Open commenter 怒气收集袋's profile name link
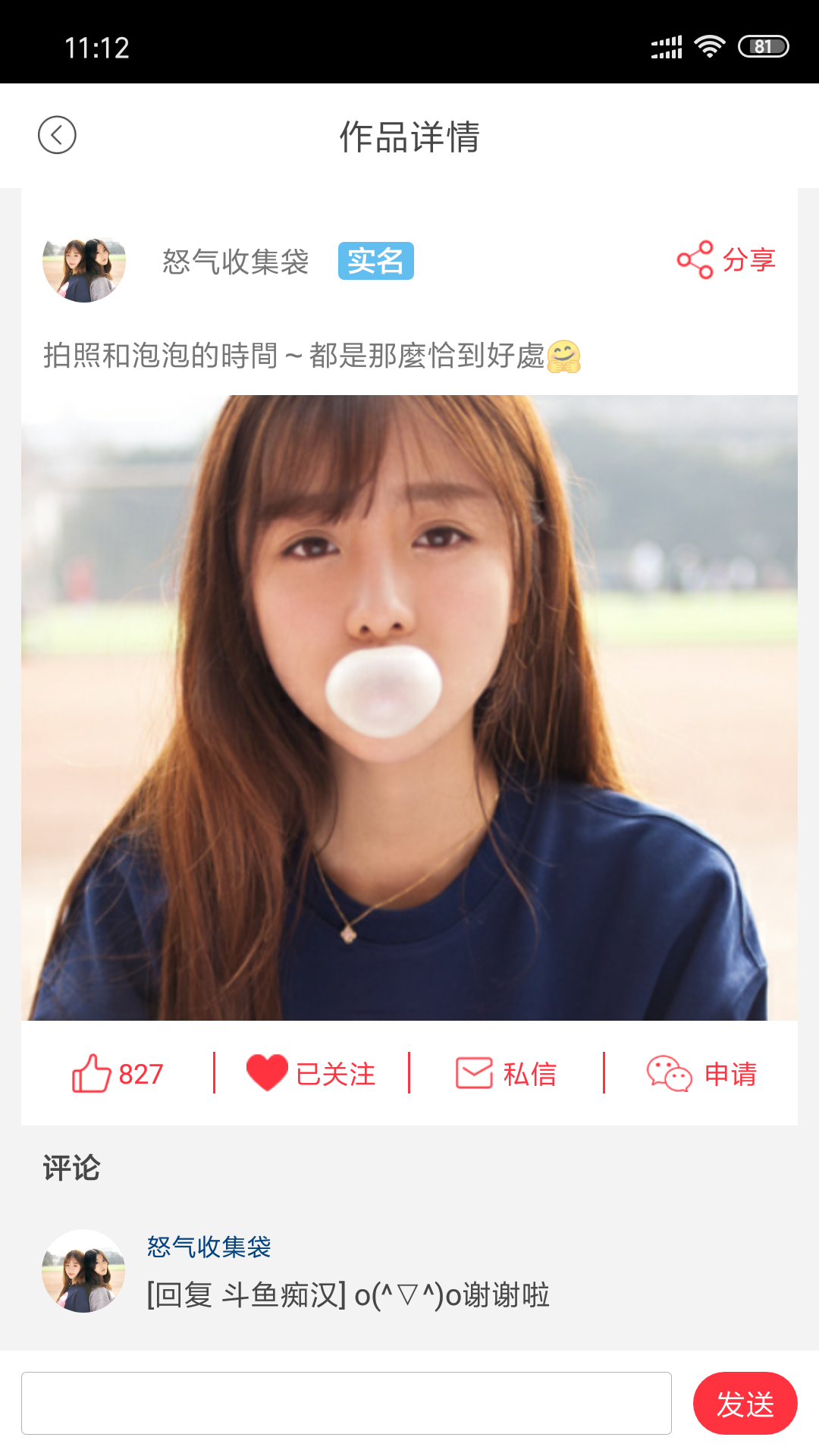Screen dimensions: 819x1456 [209, 1247]
